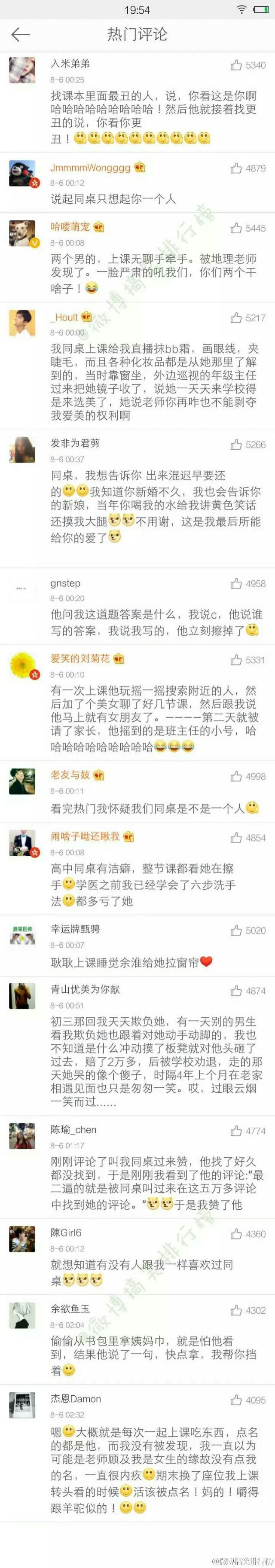Go back from hot comments
The height and width of the screenshot is (1568, 275).
pyautogui.click(x=20, y=35)
